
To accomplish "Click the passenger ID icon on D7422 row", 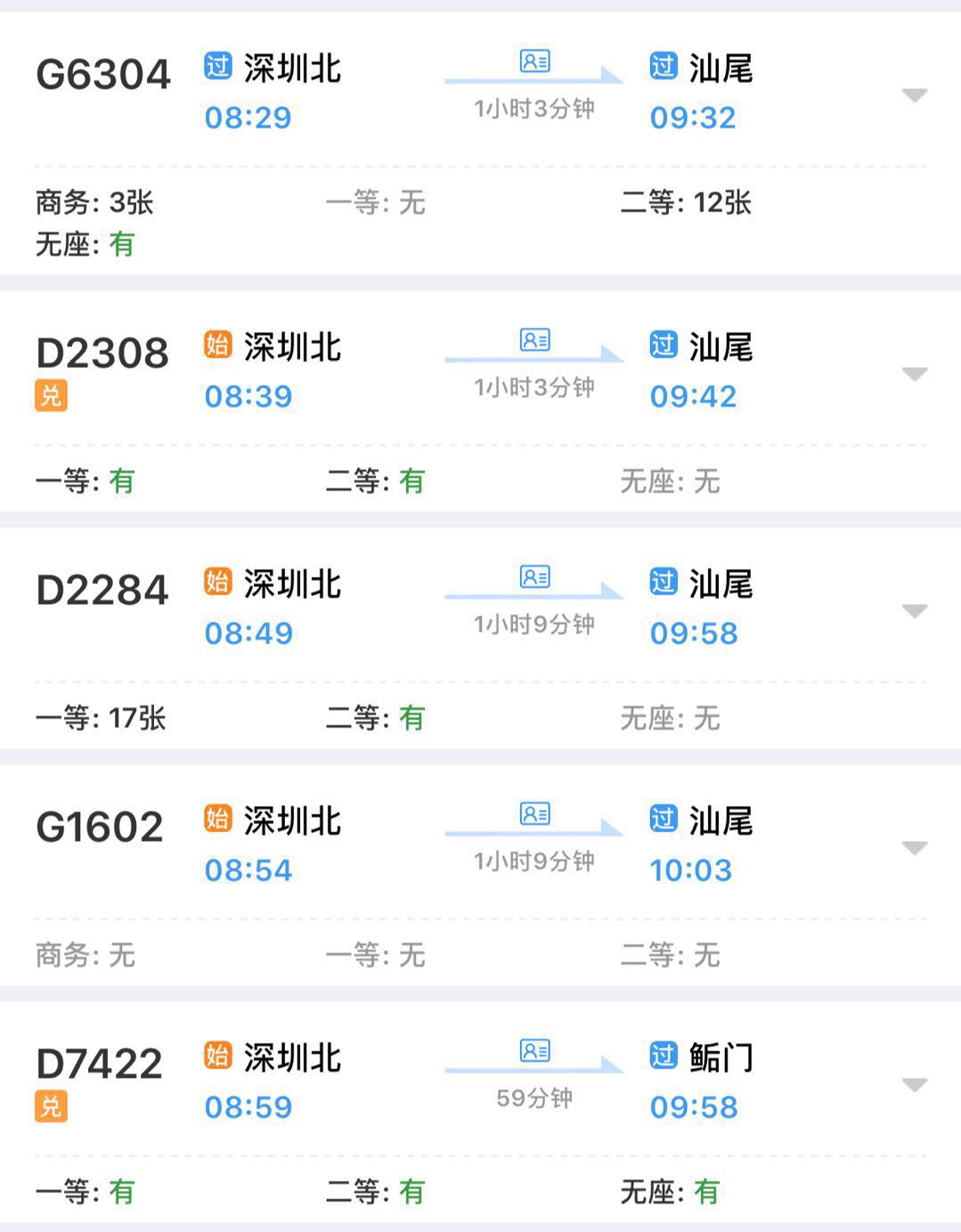I will tap(534, 1051).
